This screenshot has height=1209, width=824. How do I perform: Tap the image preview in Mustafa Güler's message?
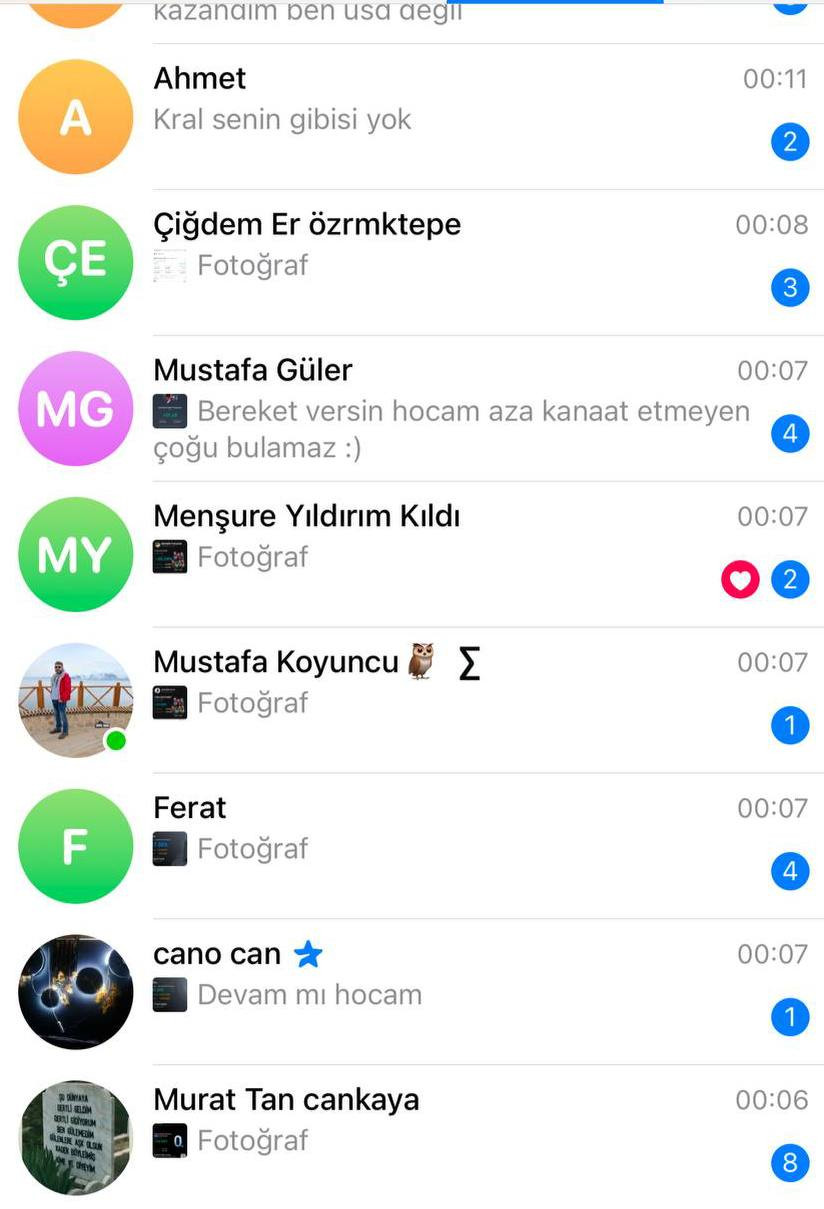click(168, 410)
